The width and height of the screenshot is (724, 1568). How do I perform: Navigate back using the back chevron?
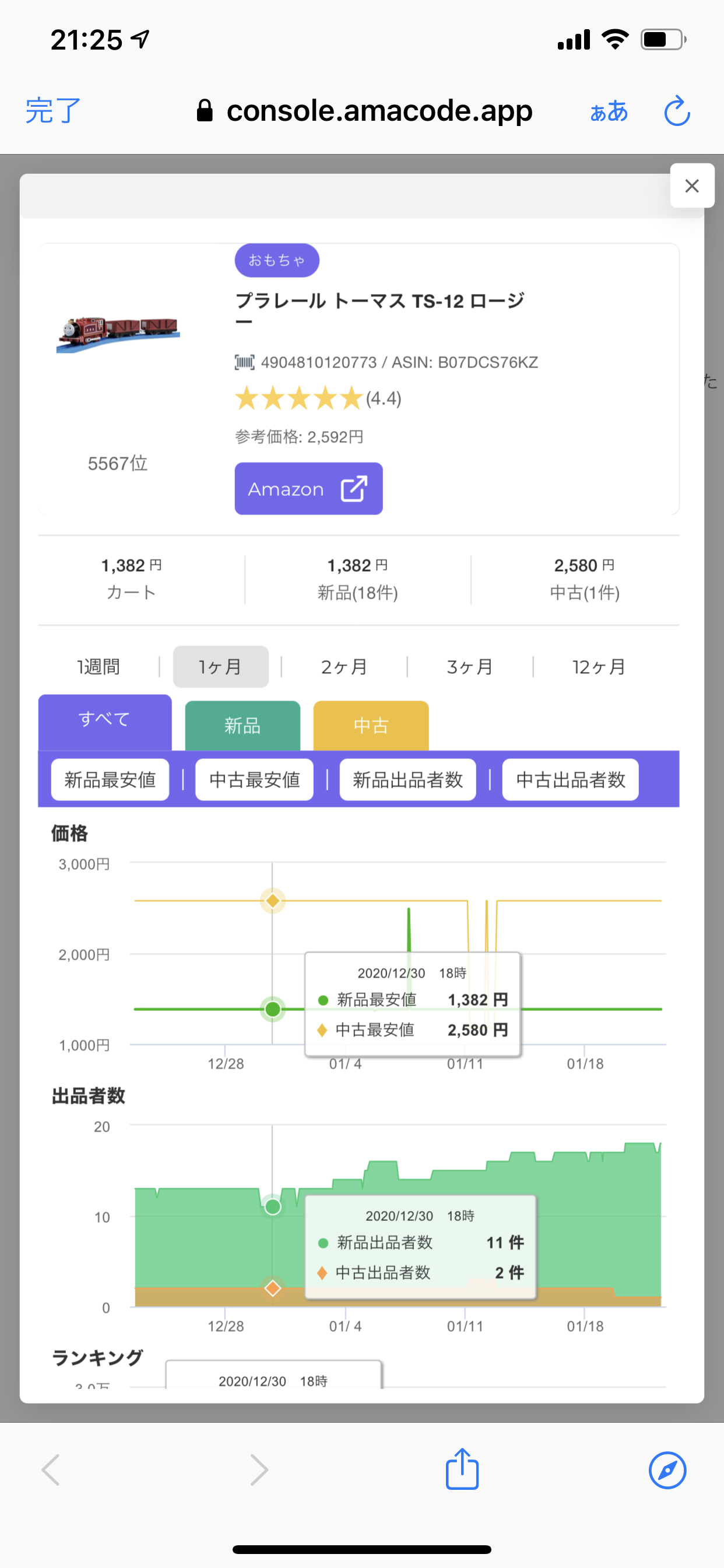(51, 1469)
